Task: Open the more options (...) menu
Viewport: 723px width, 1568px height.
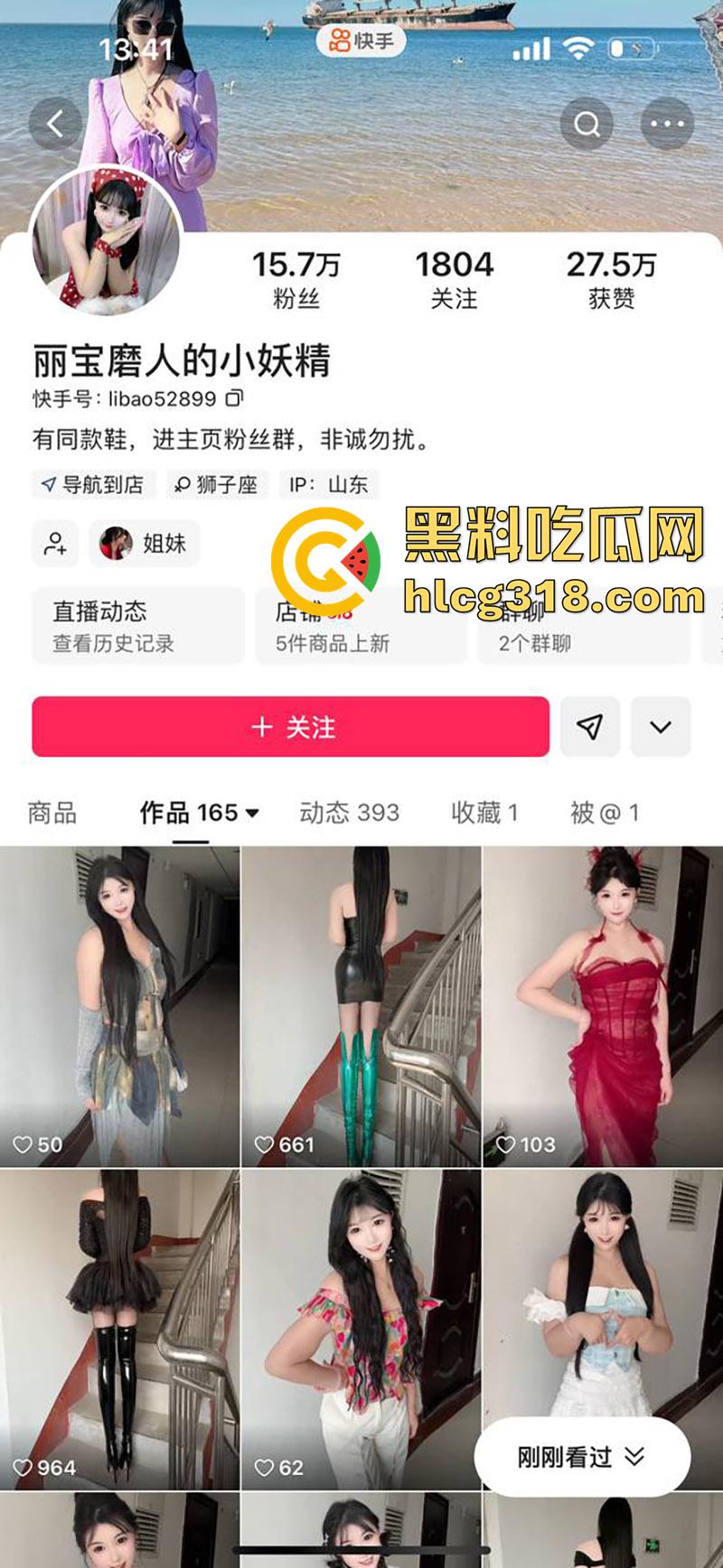Action: [666, 123]
